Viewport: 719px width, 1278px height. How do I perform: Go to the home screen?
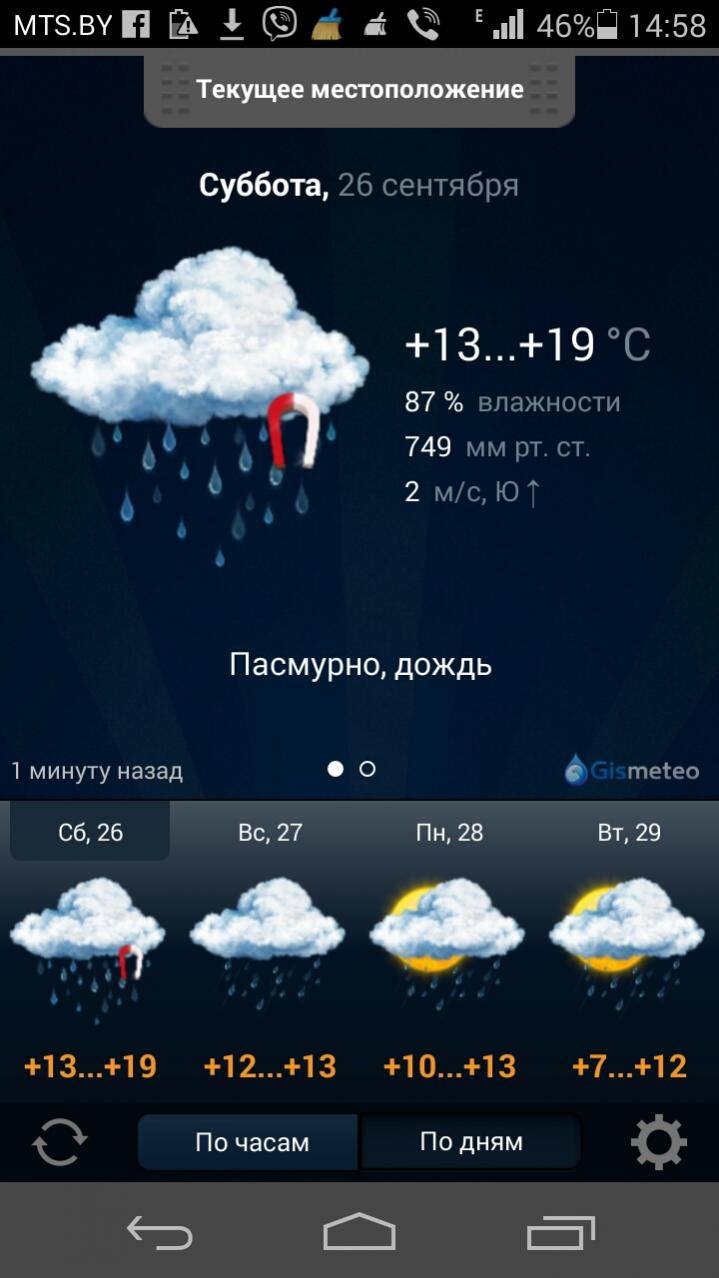(359, 1232)
